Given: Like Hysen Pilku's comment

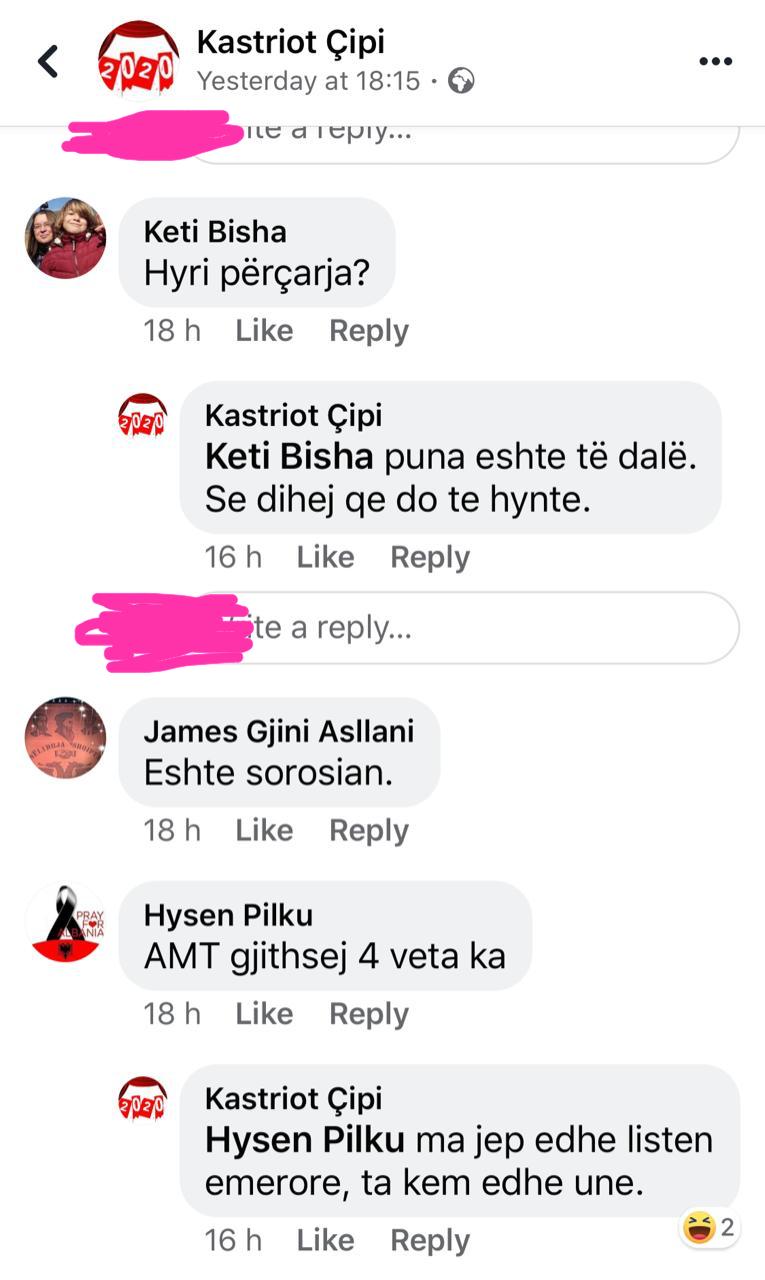Looking at the screenshot, I should point(264,1014).
